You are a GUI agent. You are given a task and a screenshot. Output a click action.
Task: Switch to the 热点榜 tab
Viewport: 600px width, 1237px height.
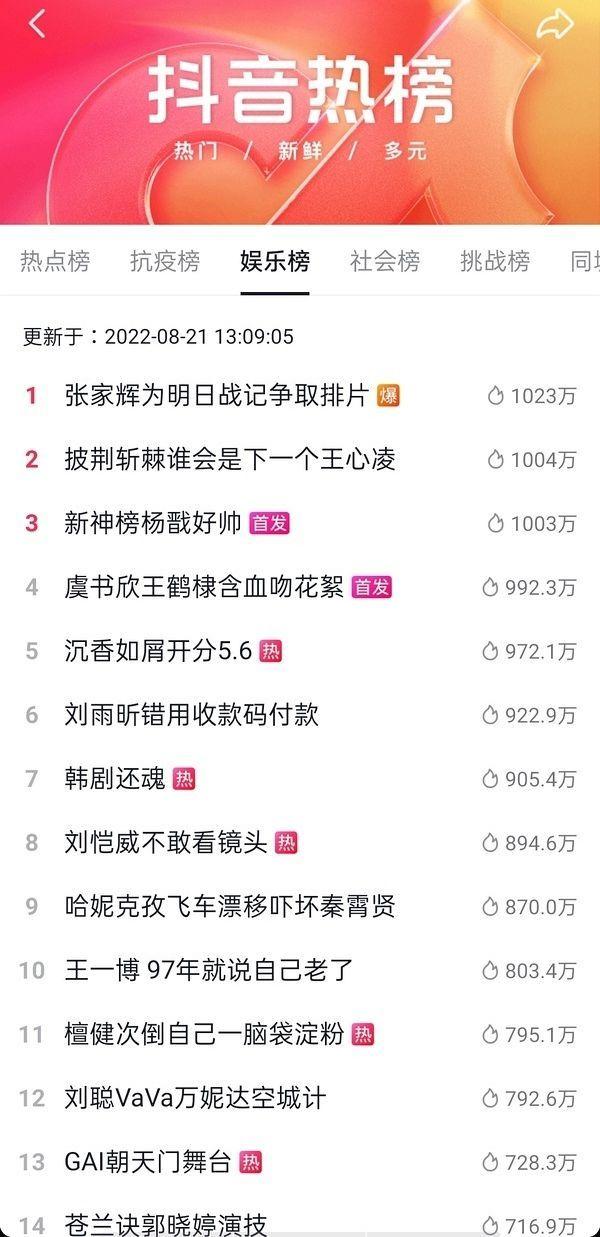pyautogui.click(x=55, y=262)
